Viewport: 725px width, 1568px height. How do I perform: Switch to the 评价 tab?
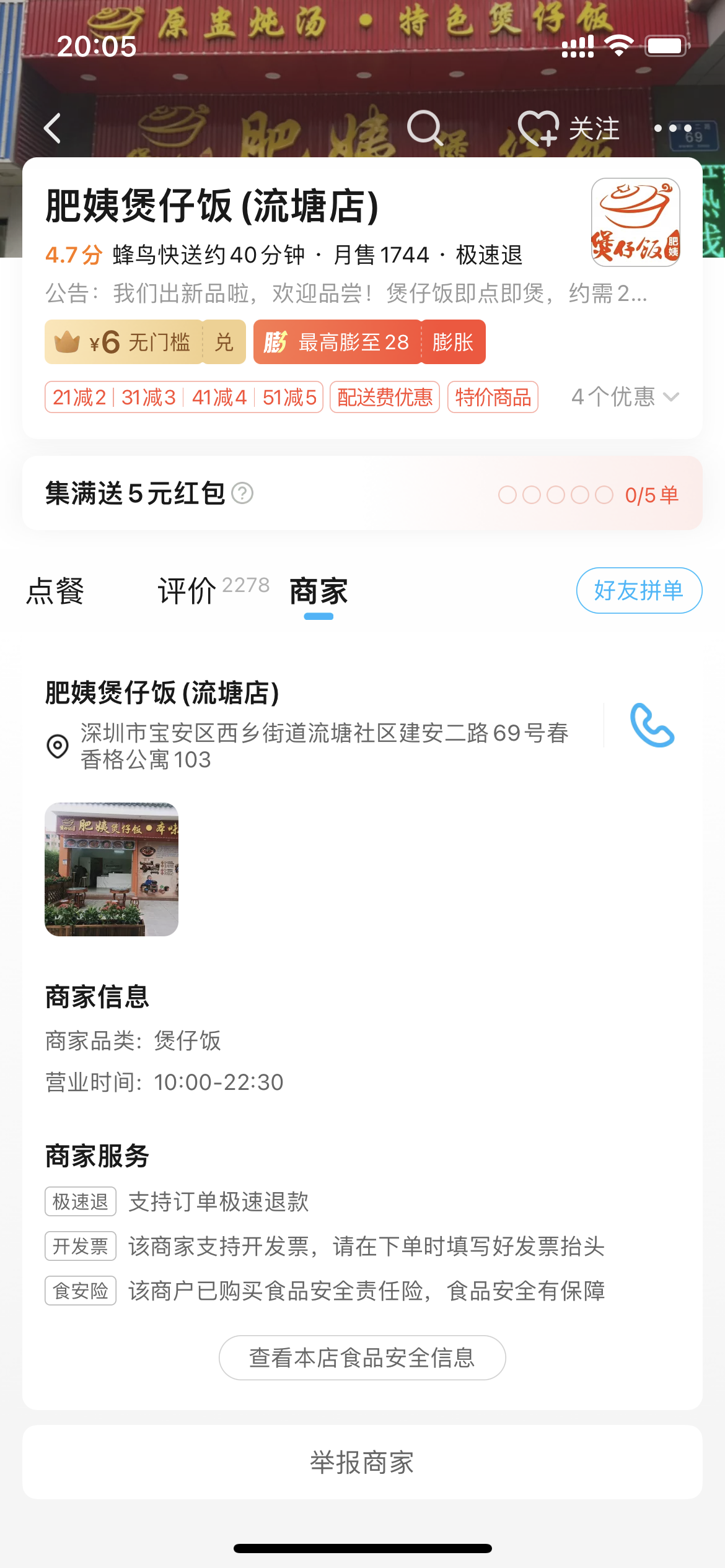click(187, 591)
